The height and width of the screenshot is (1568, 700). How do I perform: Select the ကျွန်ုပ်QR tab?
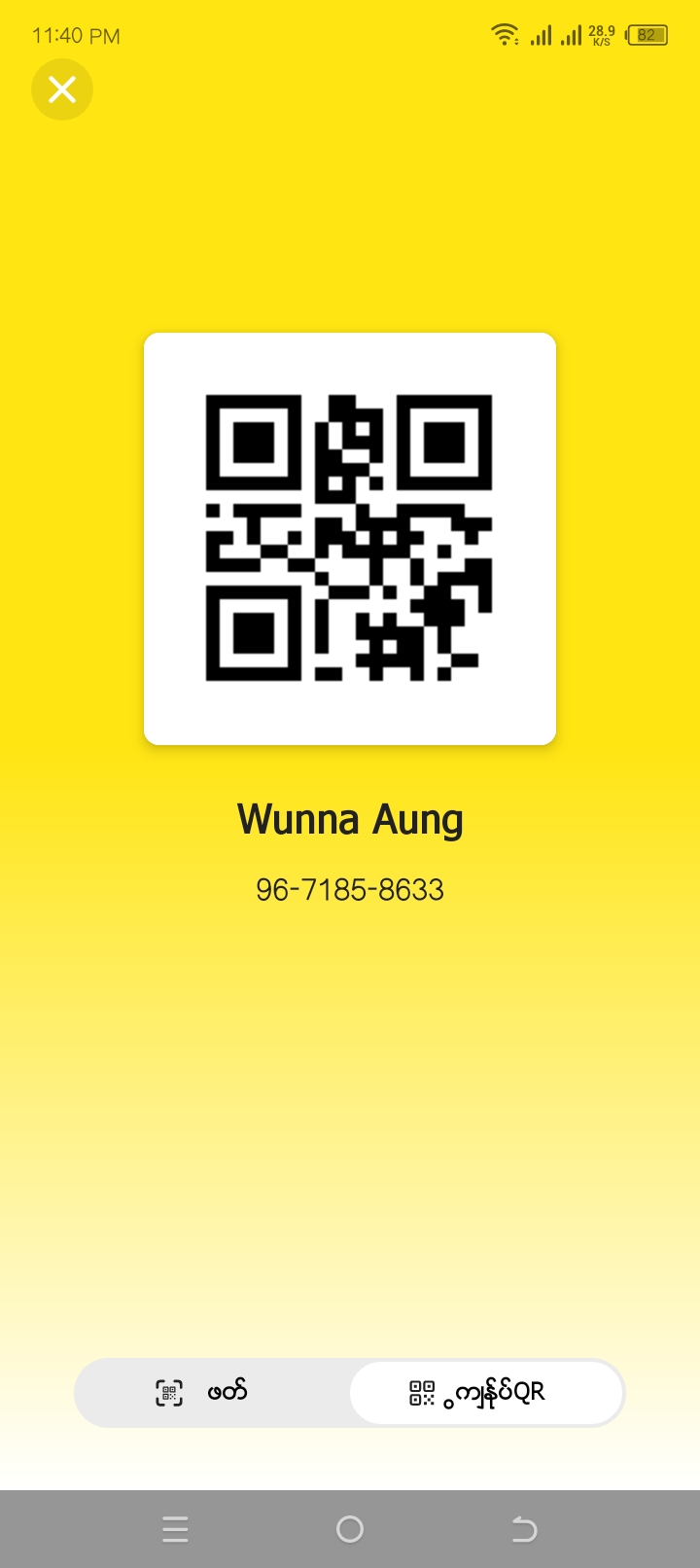coord(486,1393)
